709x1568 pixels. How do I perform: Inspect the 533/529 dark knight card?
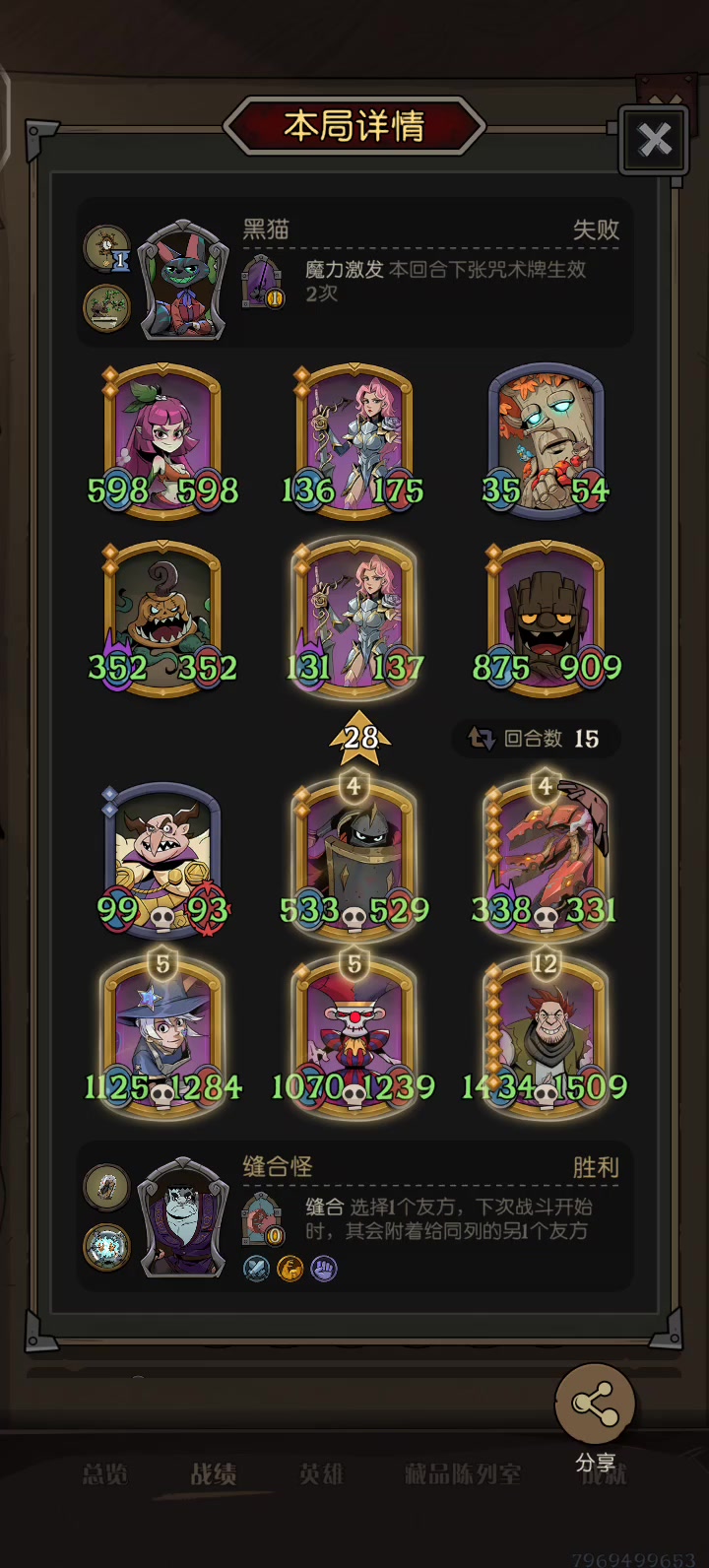coord(354,857)
